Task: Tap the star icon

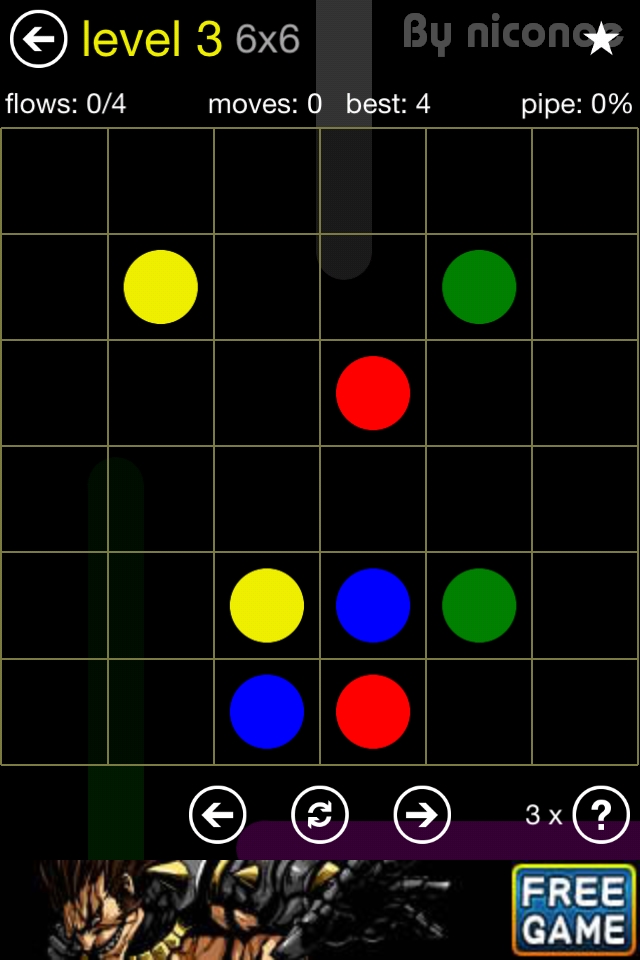Action: tap(601, 39)
